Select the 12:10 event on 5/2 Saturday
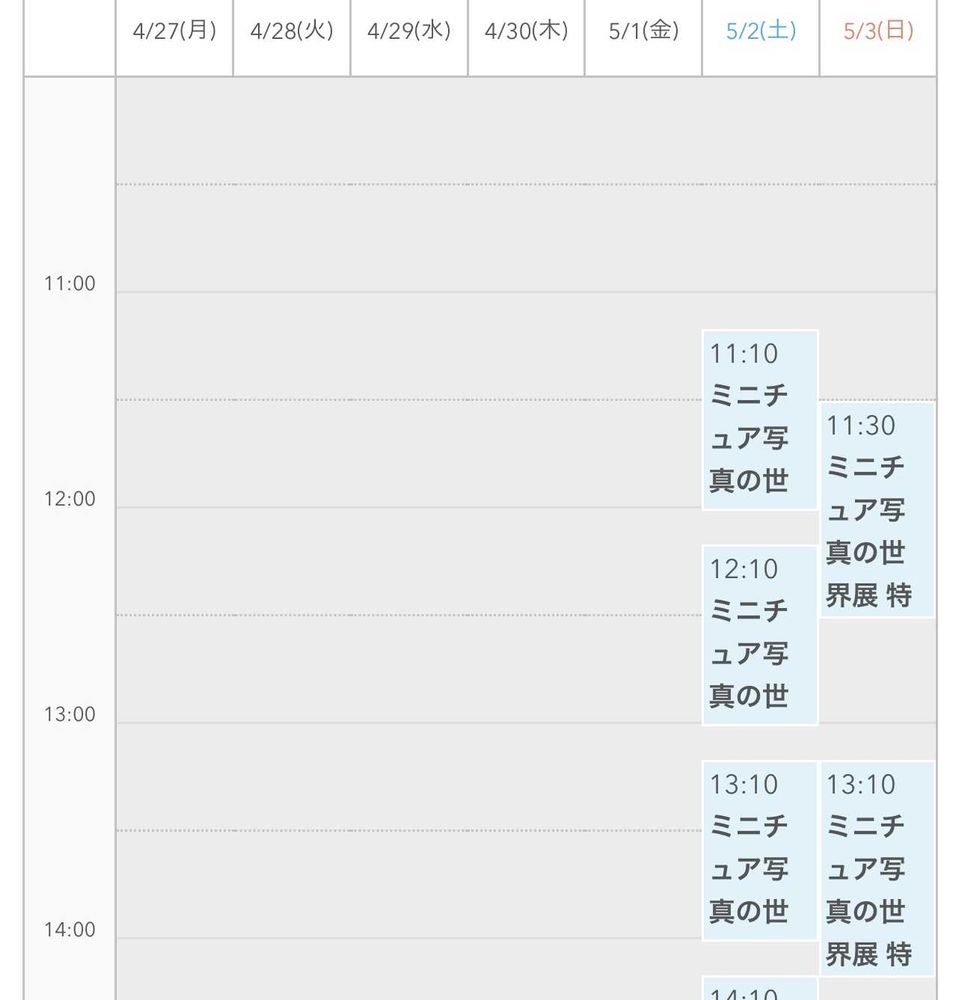 [760, 635]
